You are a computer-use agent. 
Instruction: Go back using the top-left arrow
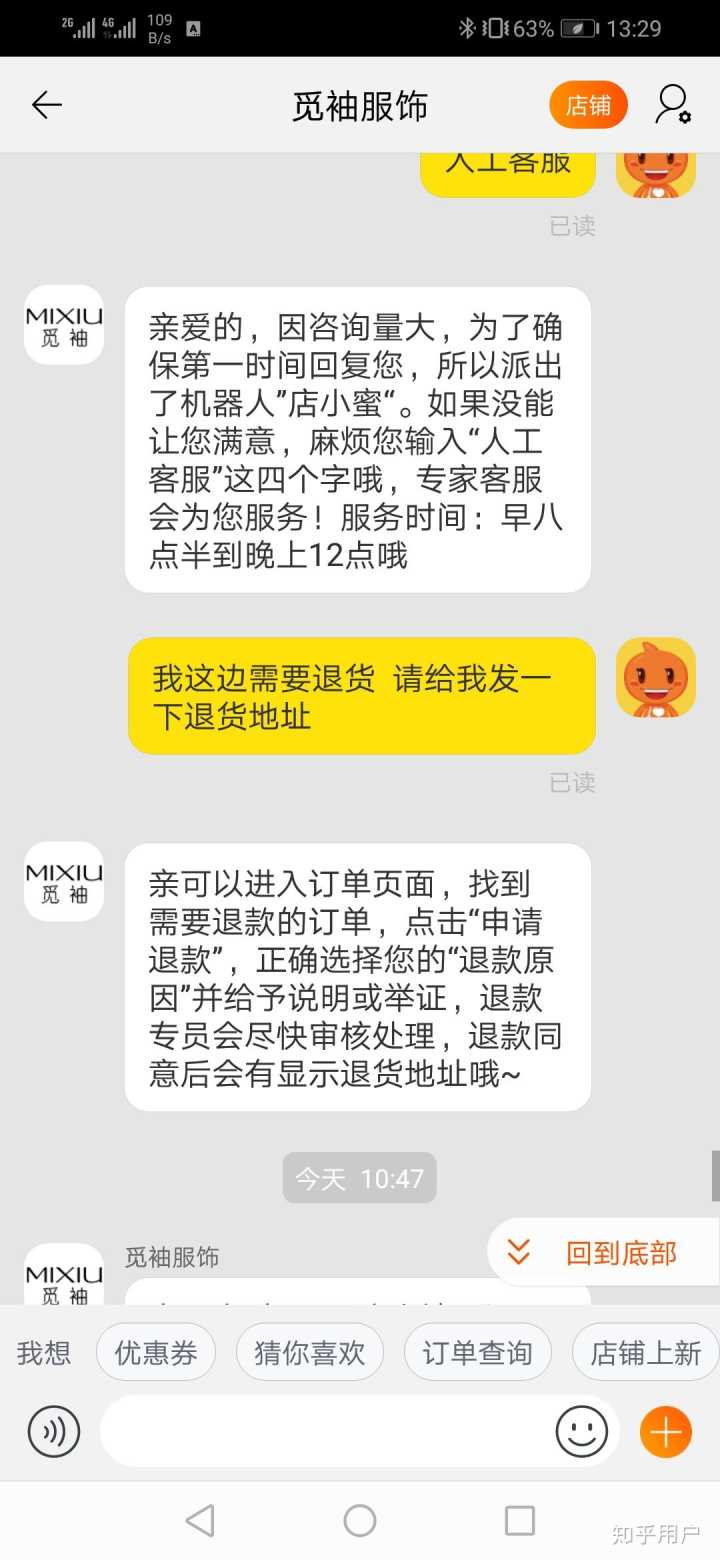click(46, 105)
